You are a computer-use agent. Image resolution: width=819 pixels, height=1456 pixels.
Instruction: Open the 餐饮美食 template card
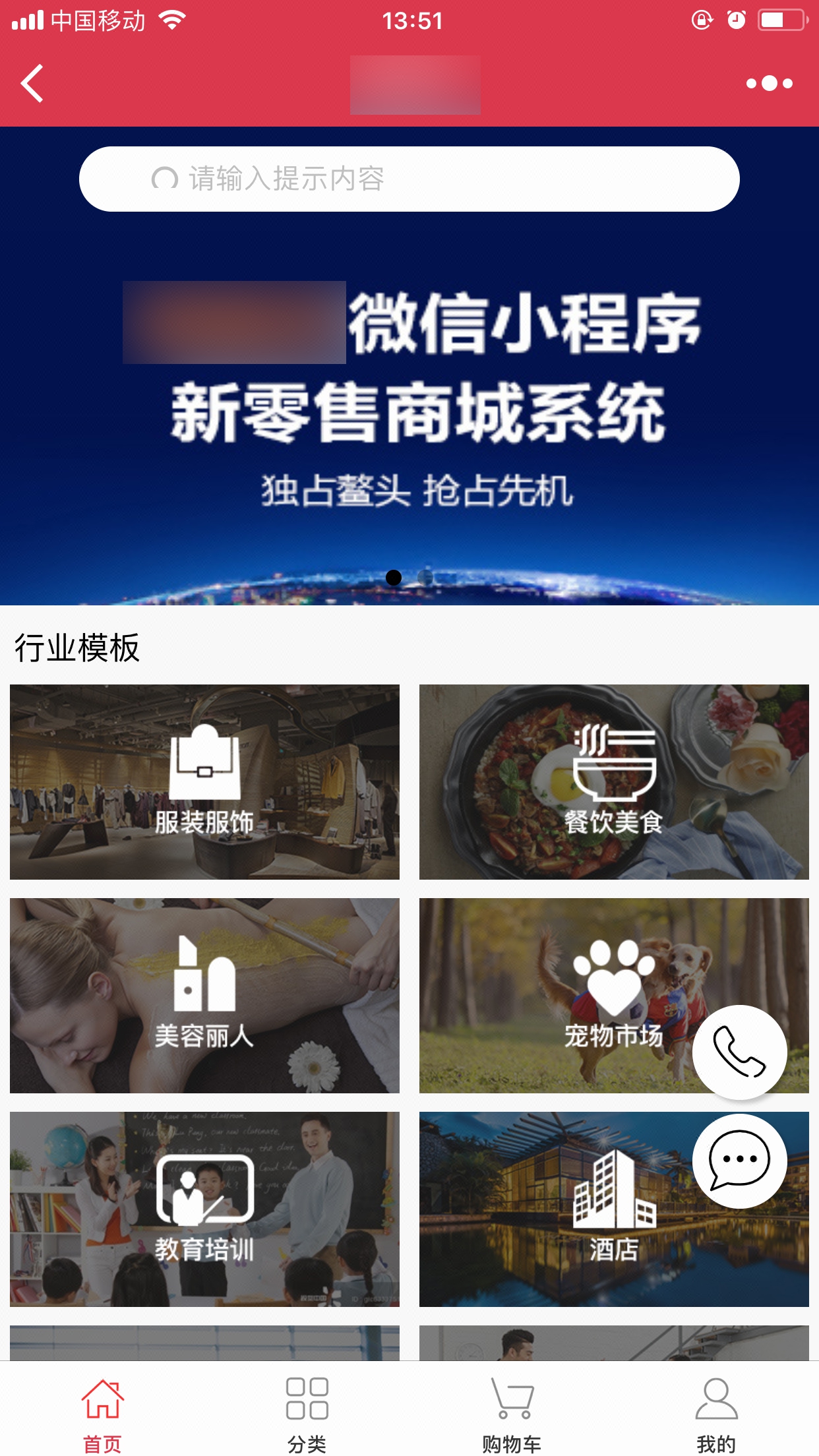click(613, 782)
